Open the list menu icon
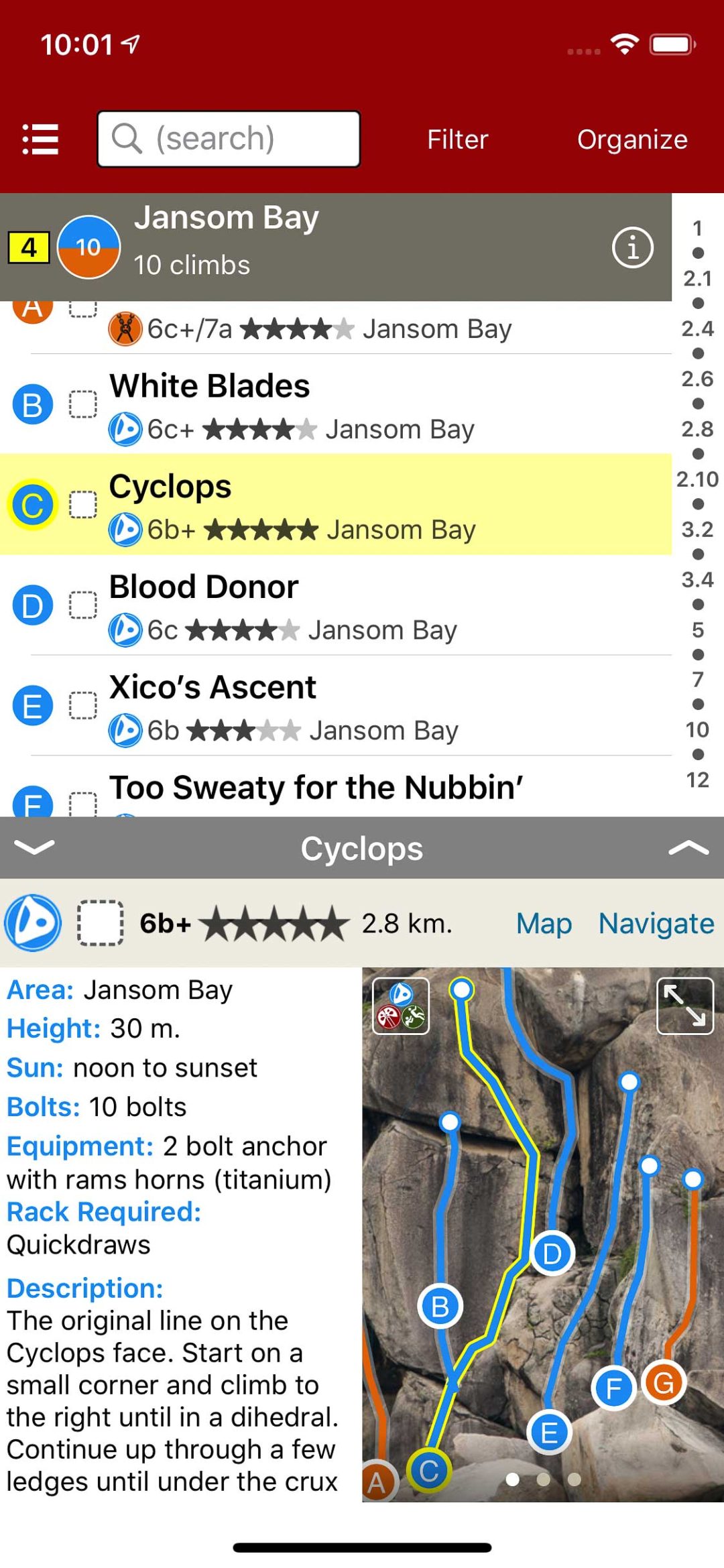This screenshot has width=724, height=1568. 40,139
